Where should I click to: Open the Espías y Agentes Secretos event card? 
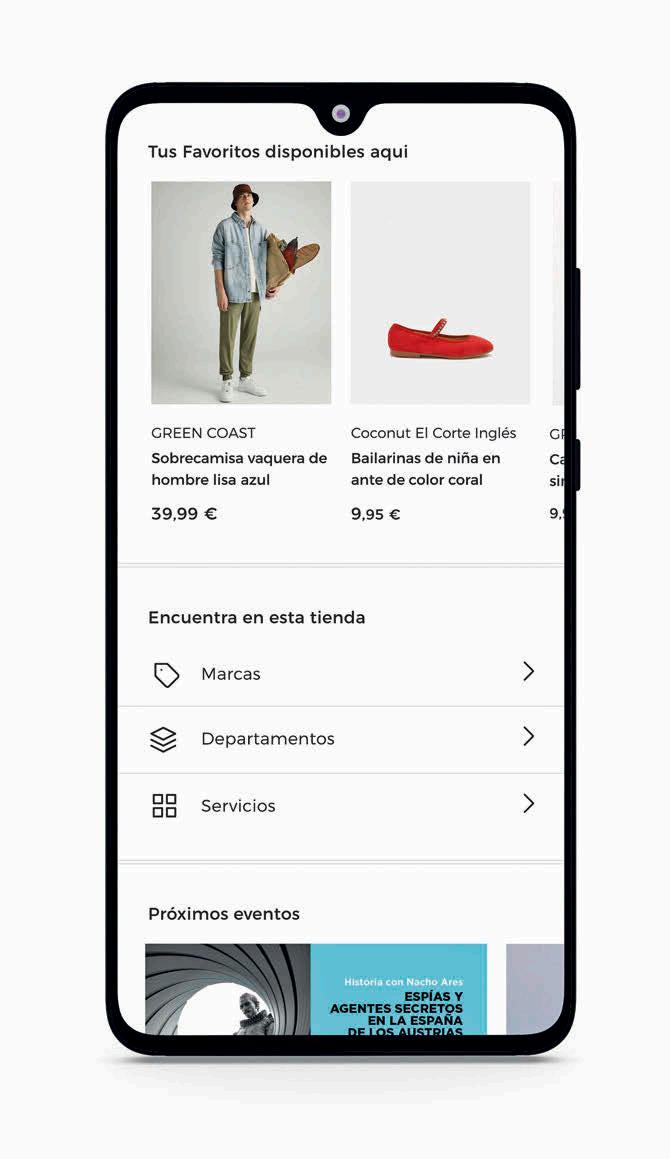pyautogui.click(x=316, y=988)
